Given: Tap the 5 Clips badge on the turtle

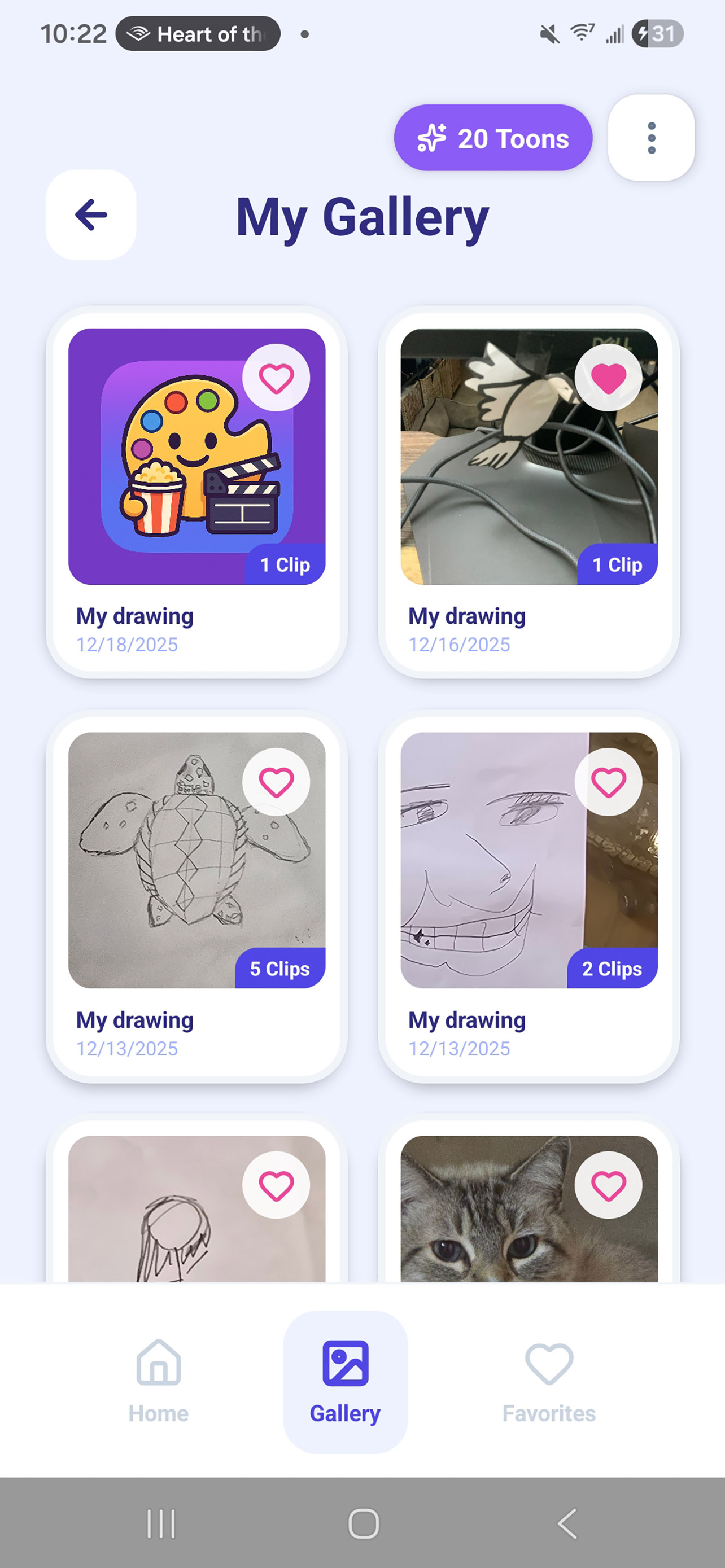Looking at the screenshot, I should (279, 969).
